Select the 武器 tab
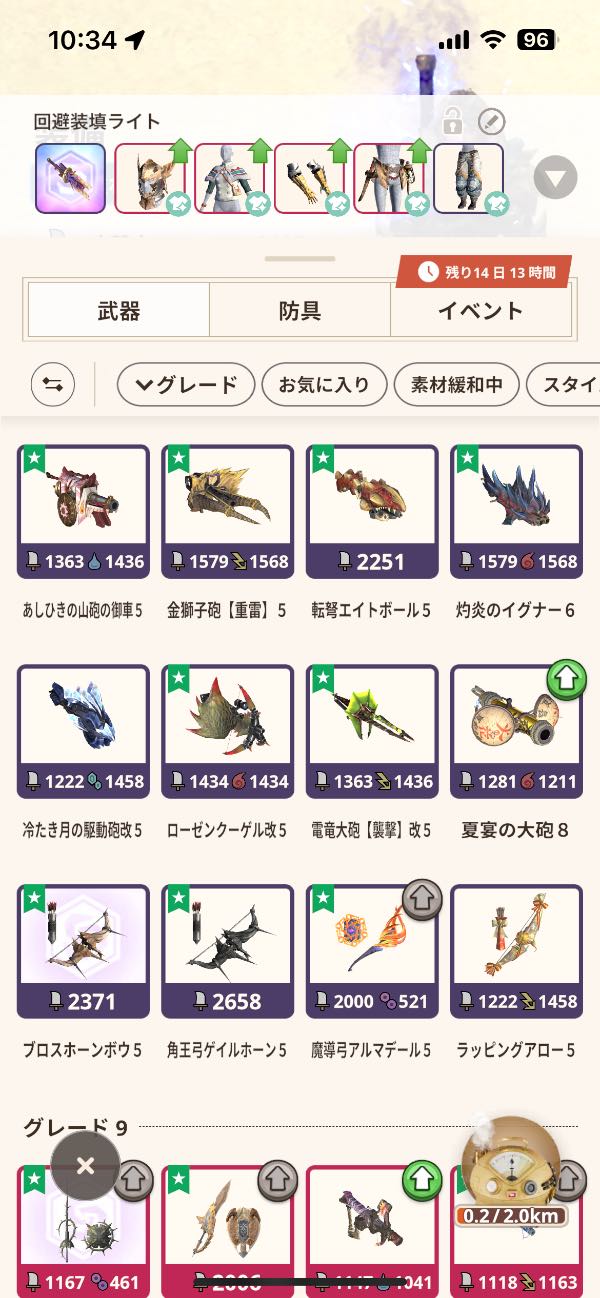This screenshot has height=1298, width=600. click(x=119, y=311)
